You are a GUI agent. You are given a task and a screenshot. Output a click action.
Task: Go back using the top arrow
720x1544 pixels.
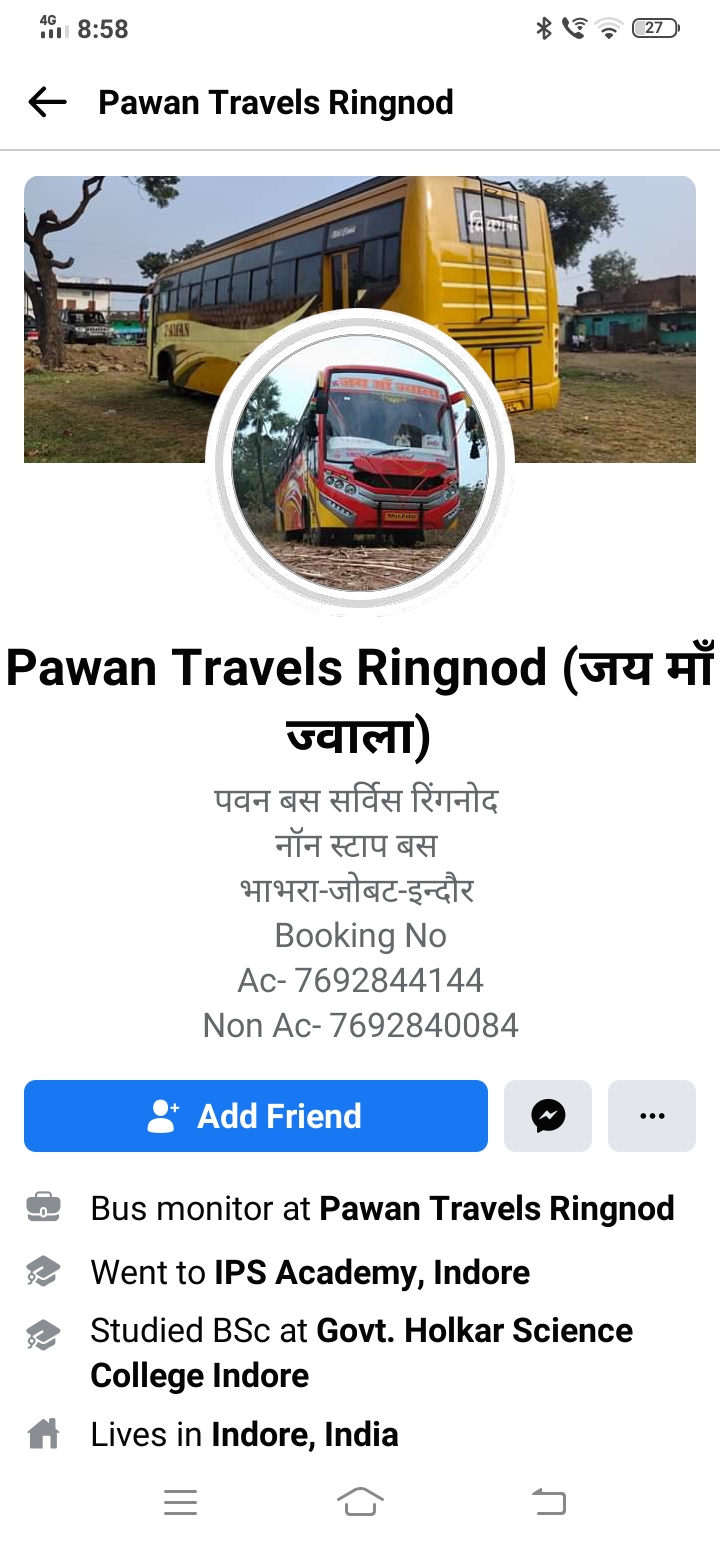tap(47, 102)
